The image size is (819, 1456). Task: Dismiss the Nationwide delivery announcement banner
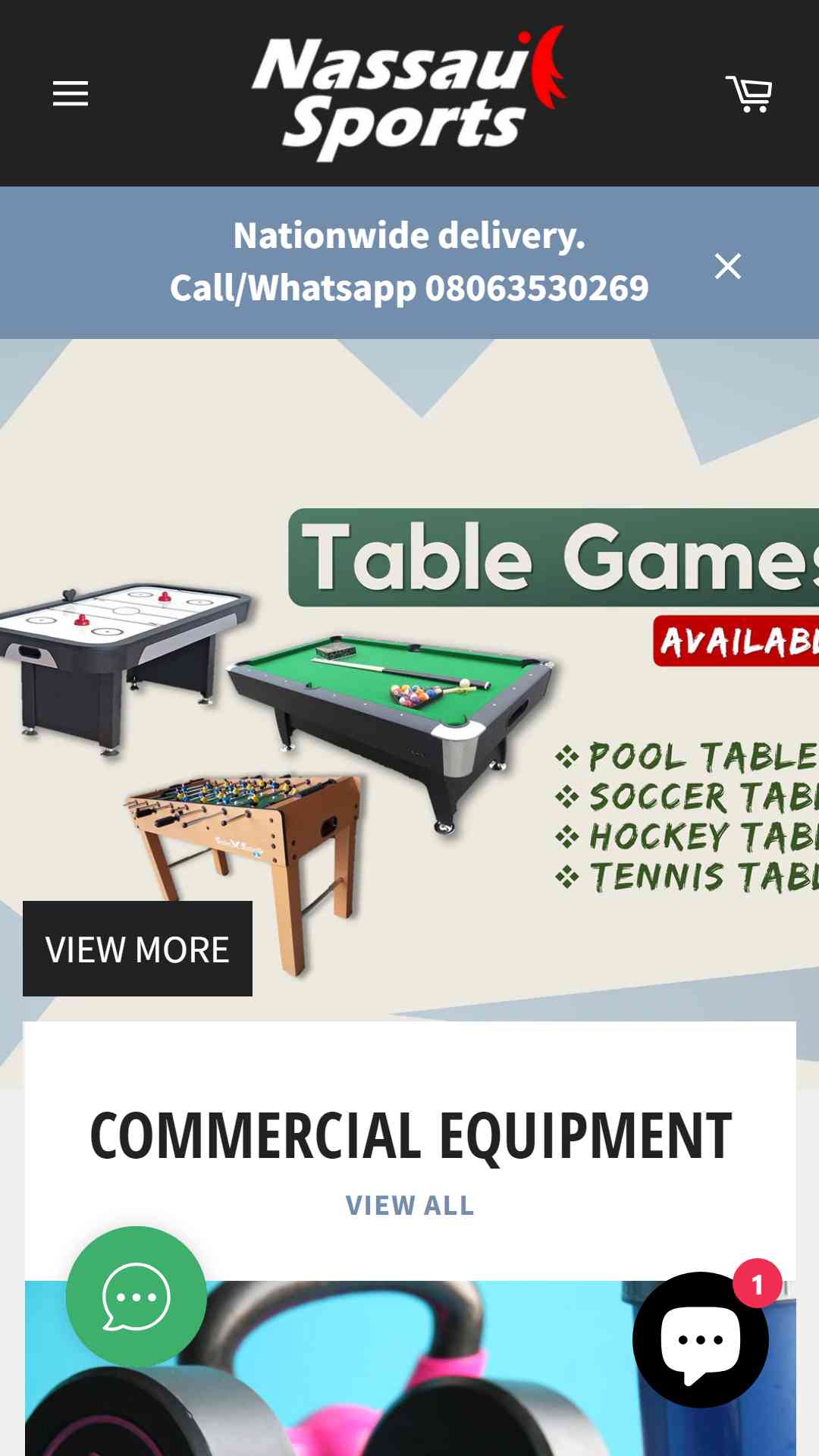coord(728,266)
